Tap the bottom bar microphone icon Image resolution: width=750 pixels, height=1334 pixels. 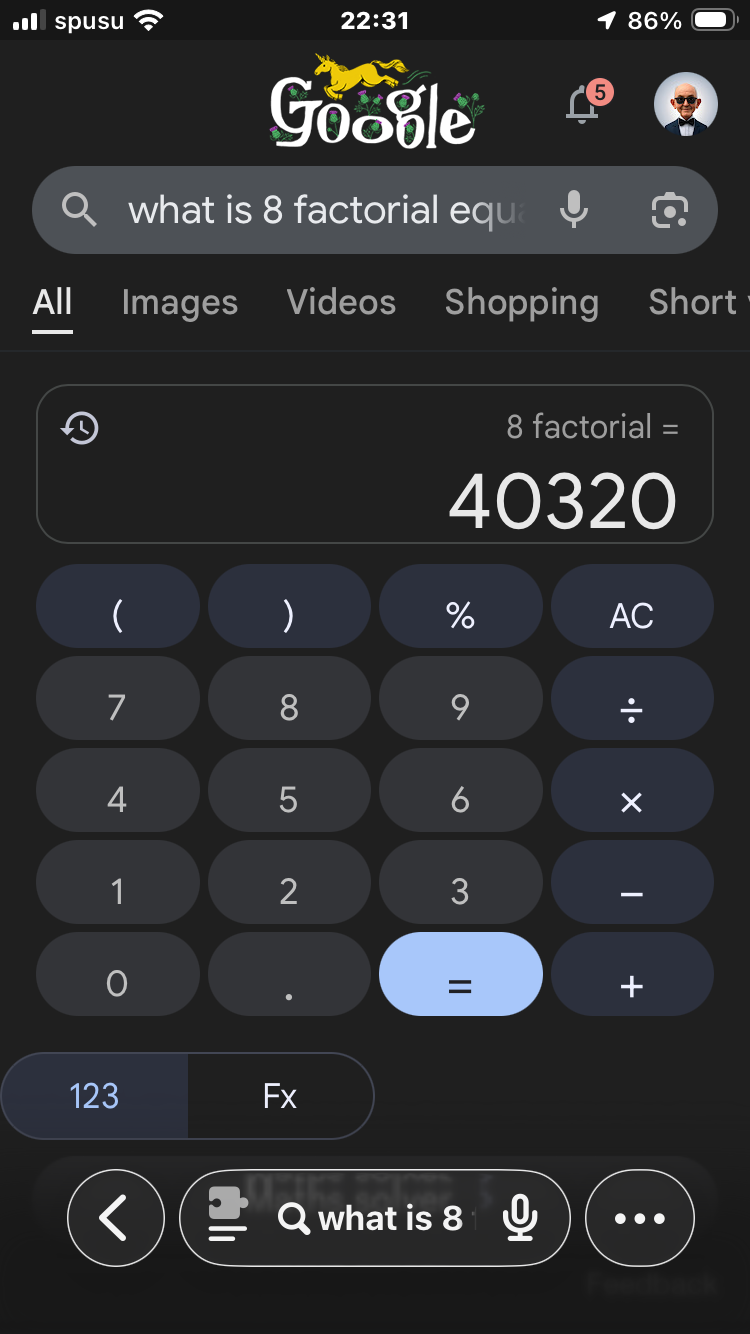[519, 1218]
